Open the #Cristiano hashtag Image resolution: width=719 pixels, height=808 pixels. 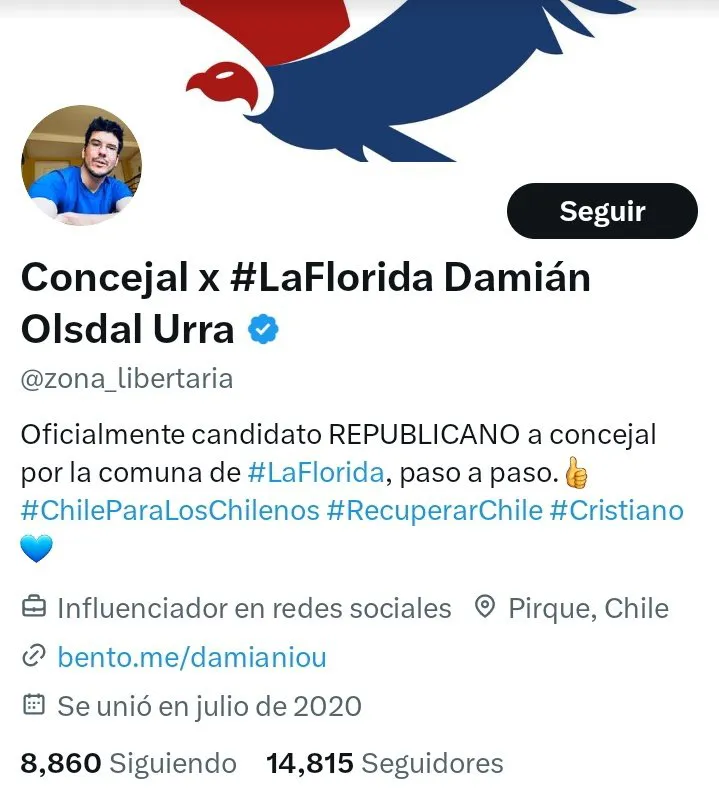(x=616, y=510)
